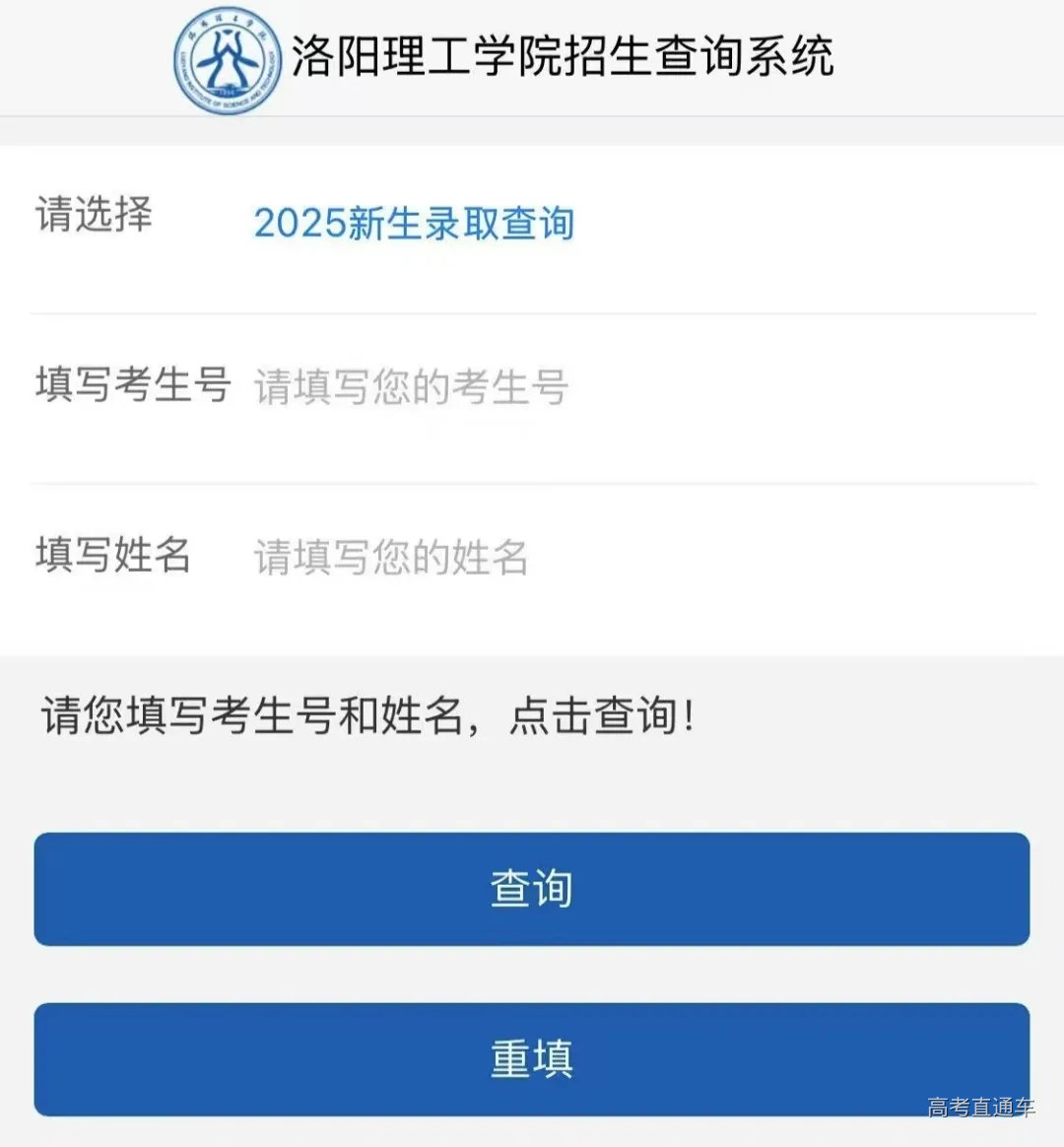
Task: Open the 2025新生录取查询 selection dropdown
Action: coord(414,224)
